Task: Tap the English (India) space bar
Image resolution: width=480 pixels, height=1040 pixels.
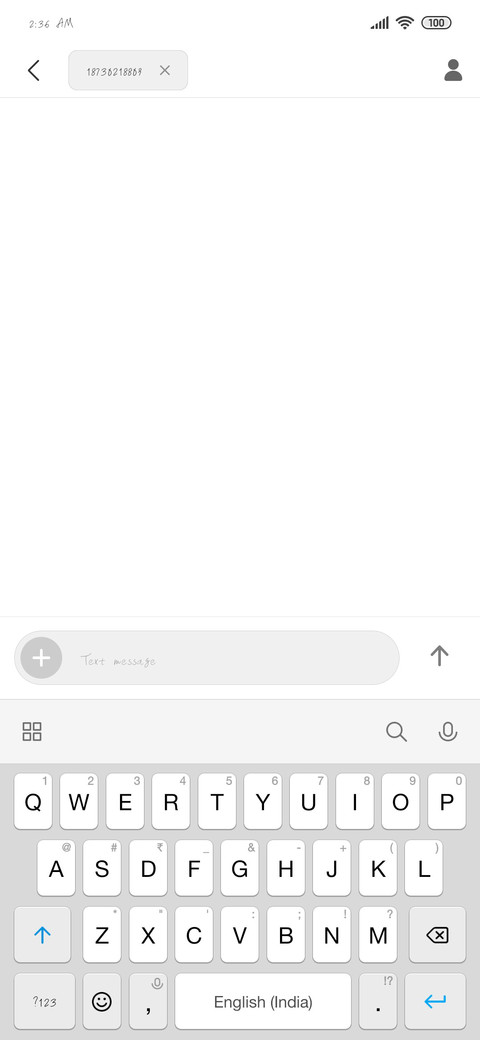Action: [x=263, y=1002]
